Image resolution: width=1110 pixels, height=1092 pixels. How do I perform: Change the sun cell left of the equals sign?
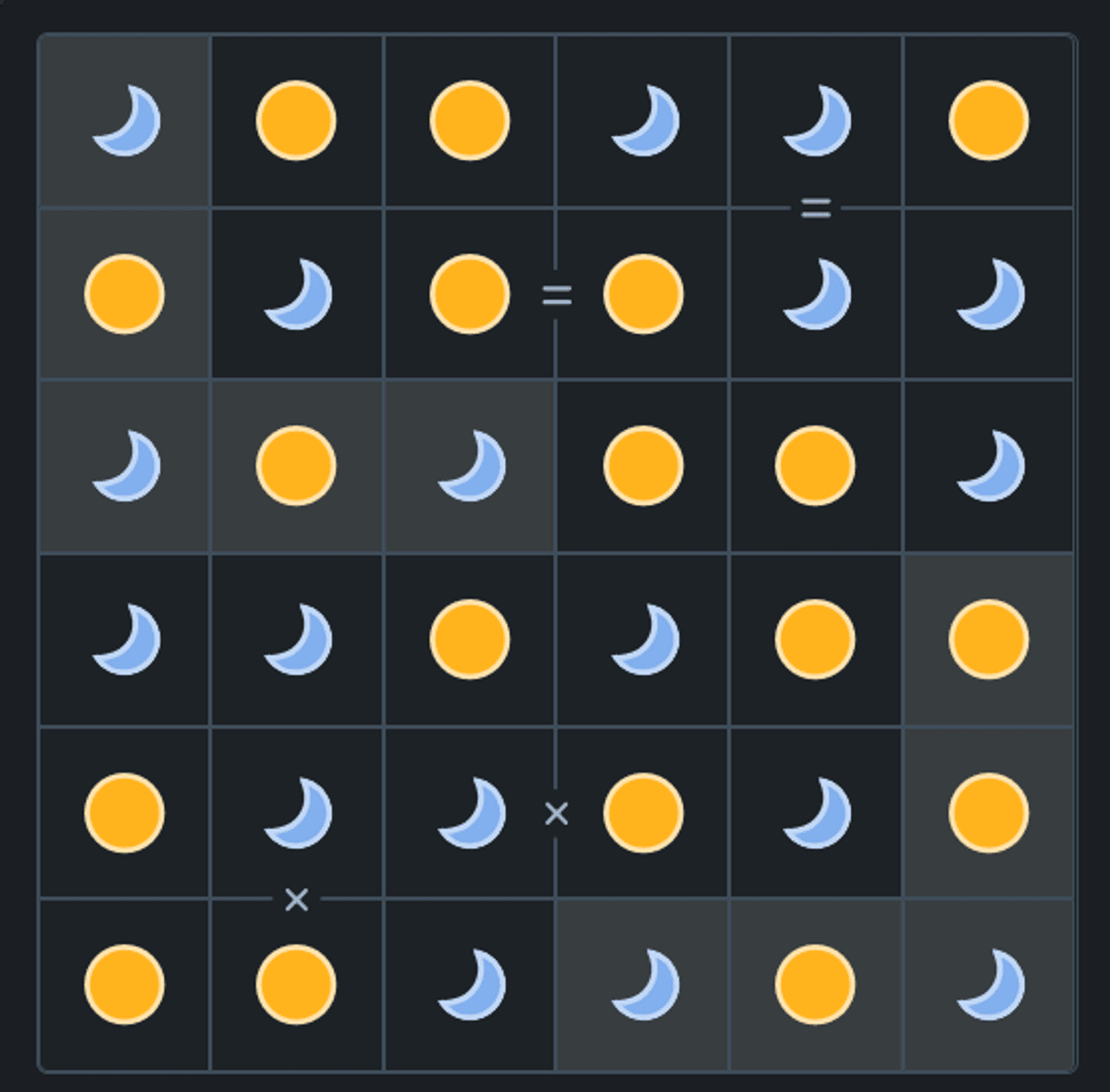(470, 294)
